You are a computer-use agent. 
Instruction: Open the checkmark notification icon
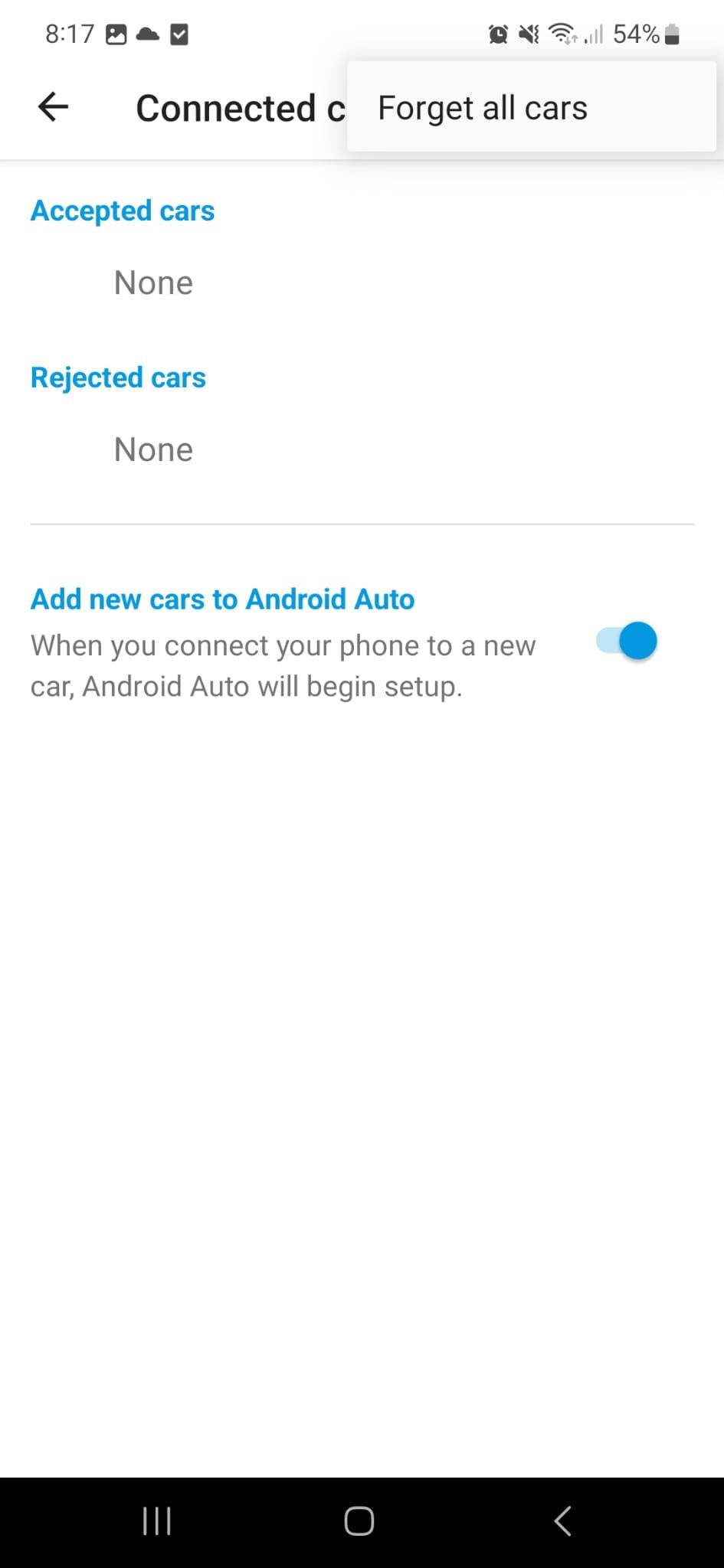[x=179, y=33]
